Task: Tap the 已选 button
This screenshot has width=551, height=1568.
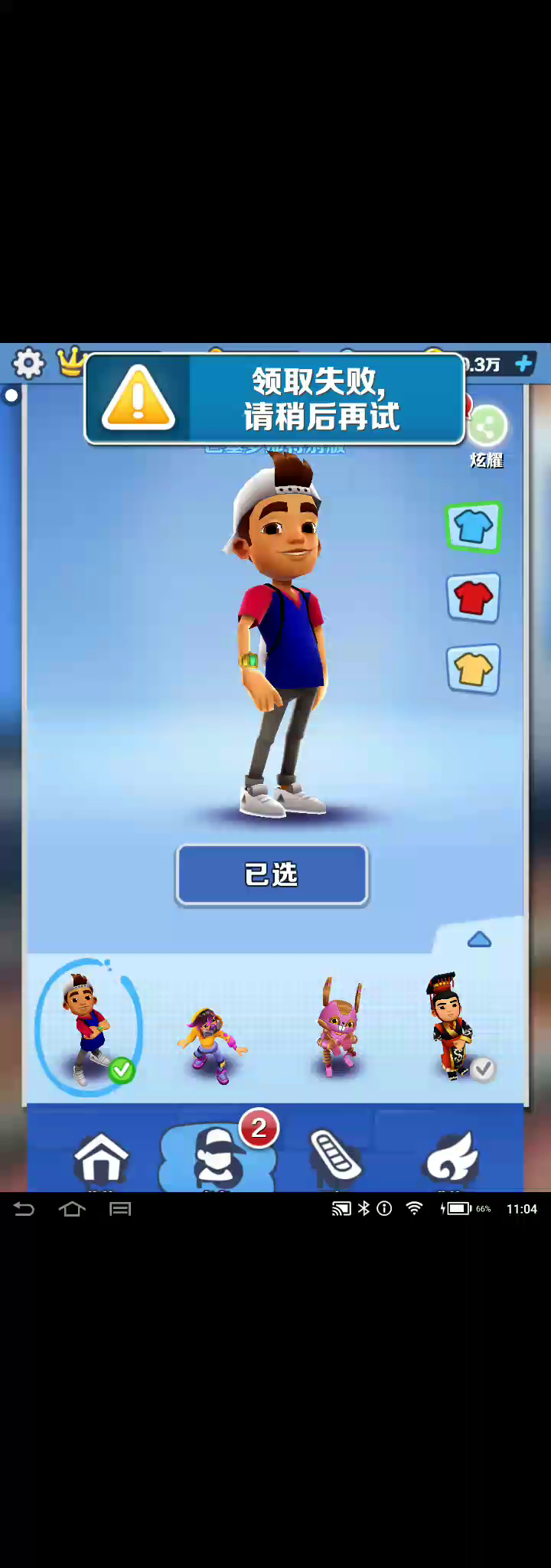Action: tap(272, 874)
